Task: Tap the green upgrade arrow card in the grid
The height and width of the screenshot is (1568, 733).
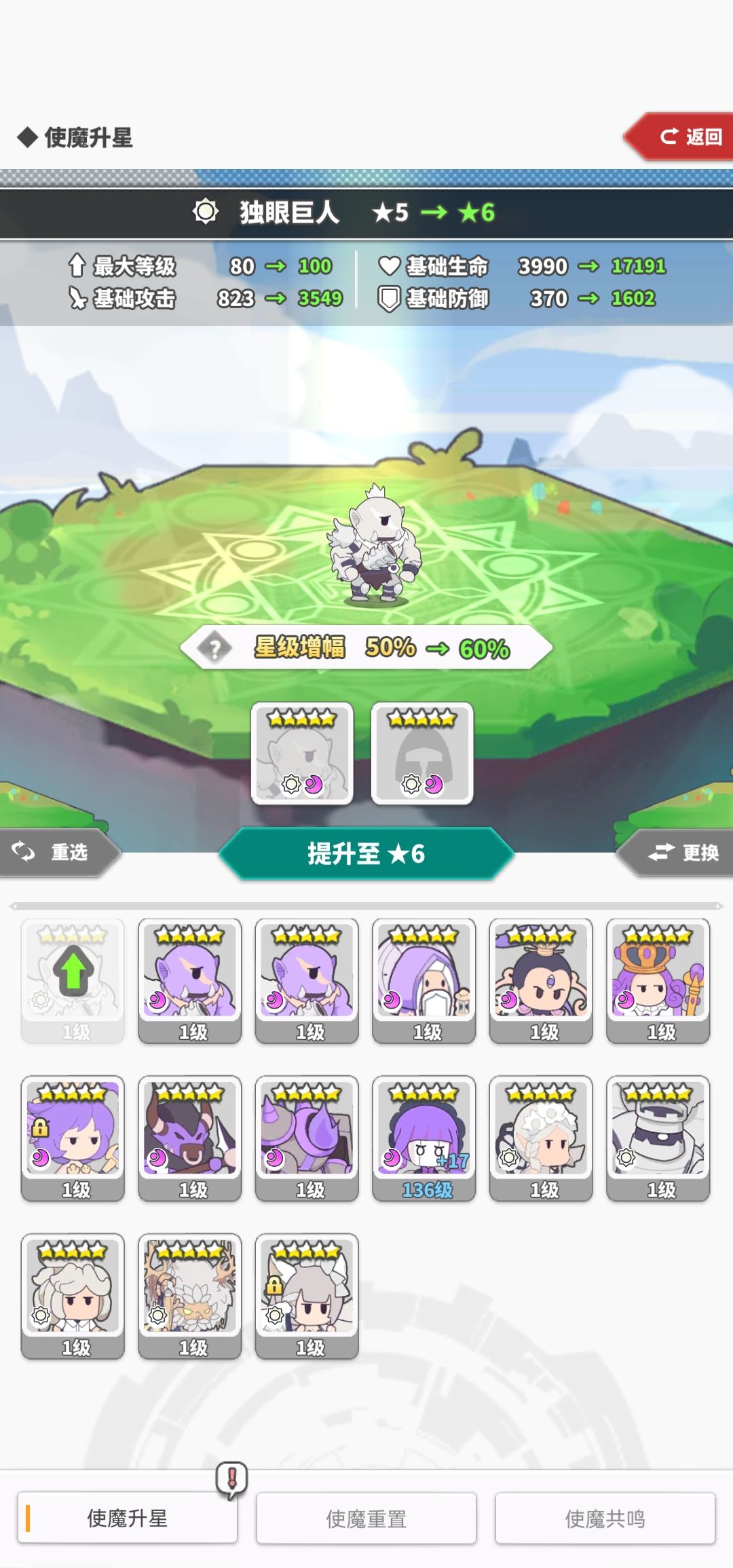Action: (72, 979)
